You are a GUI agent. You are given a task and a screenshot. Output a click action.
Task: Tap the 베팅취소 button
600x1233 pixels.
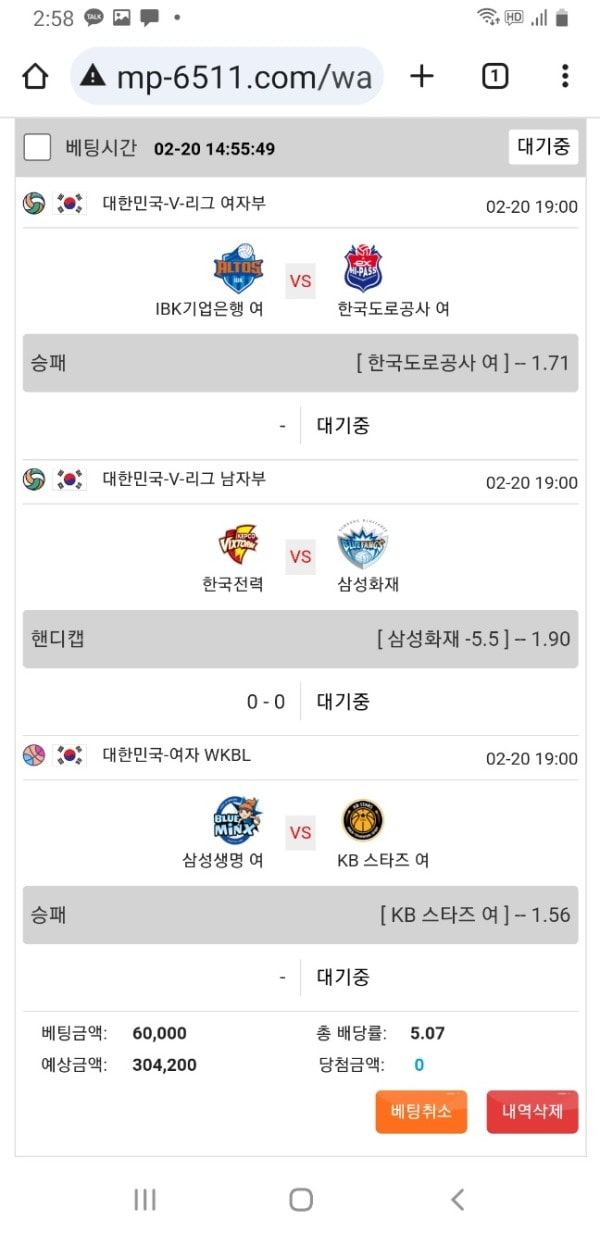(x=421, y=1112)
